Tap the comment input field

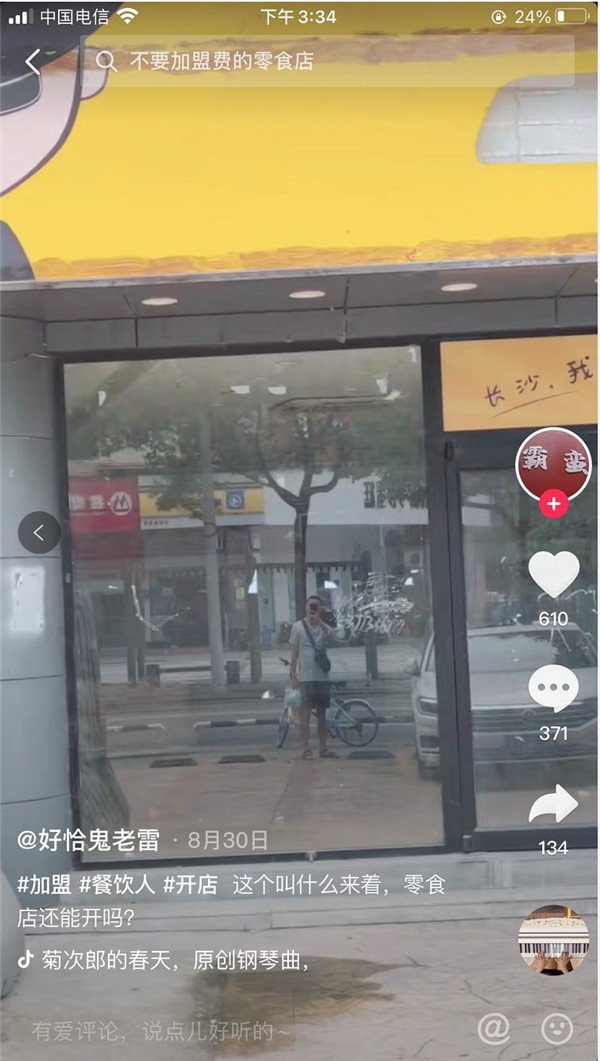click(x=200, y=1029)
